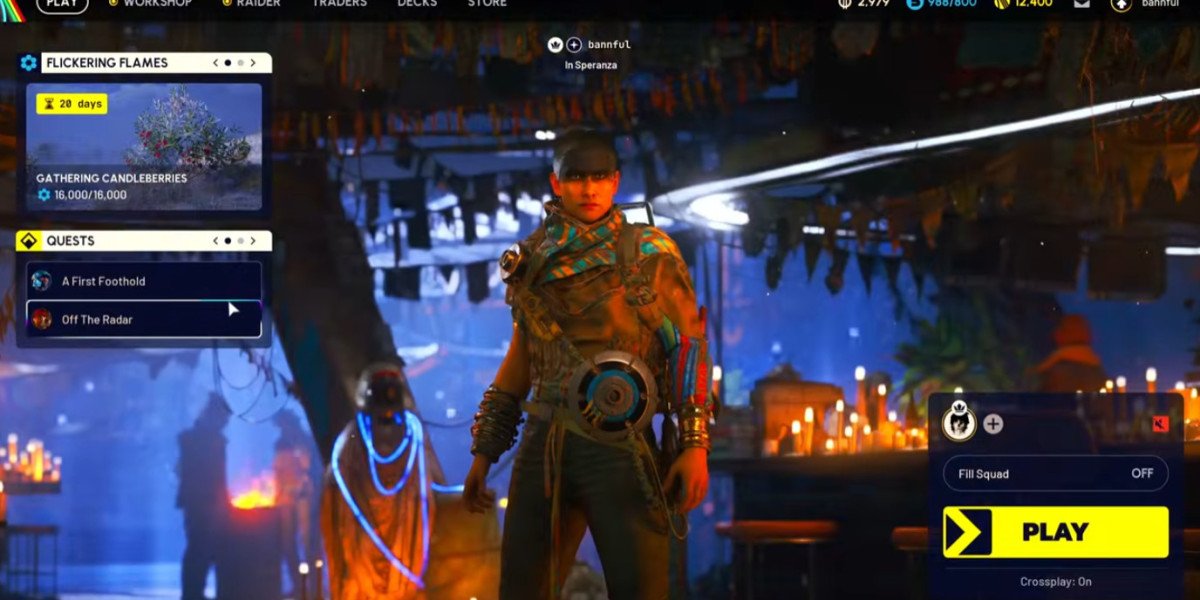Add a squad member with the plus icon
Viewport: 1200px width, 600px height.
tap(993, 424)
